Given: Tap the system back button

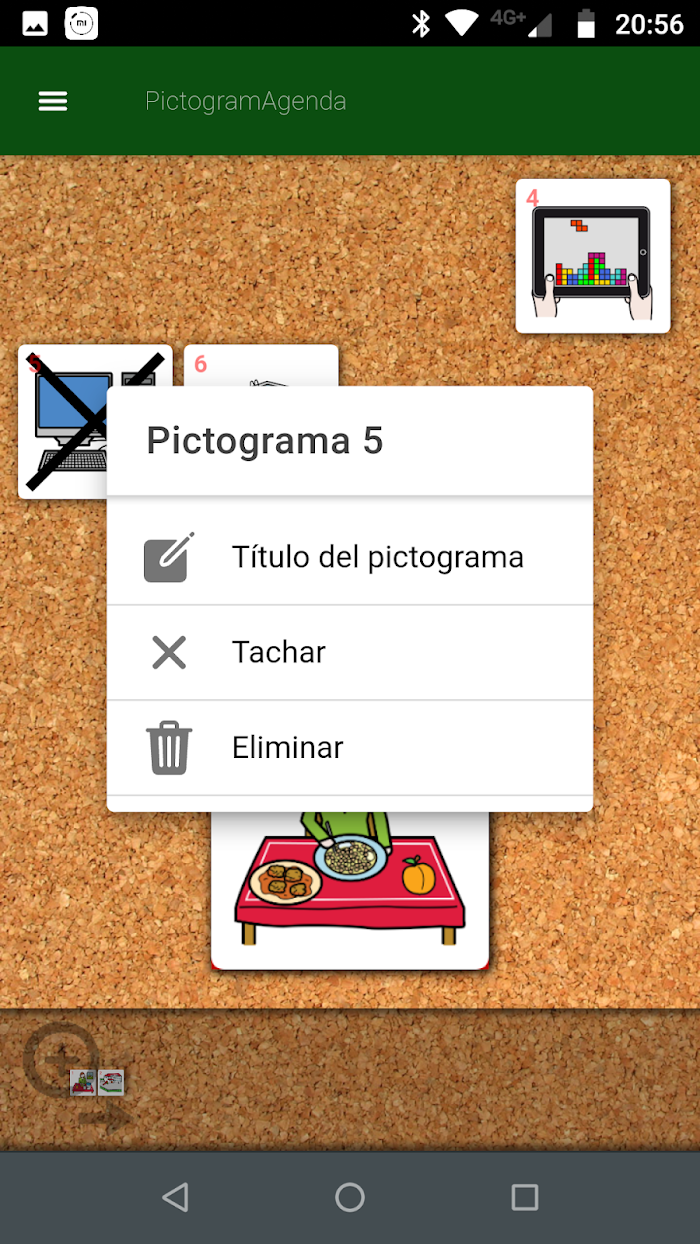Looking at the screenshot, I should pos(175,1197).
